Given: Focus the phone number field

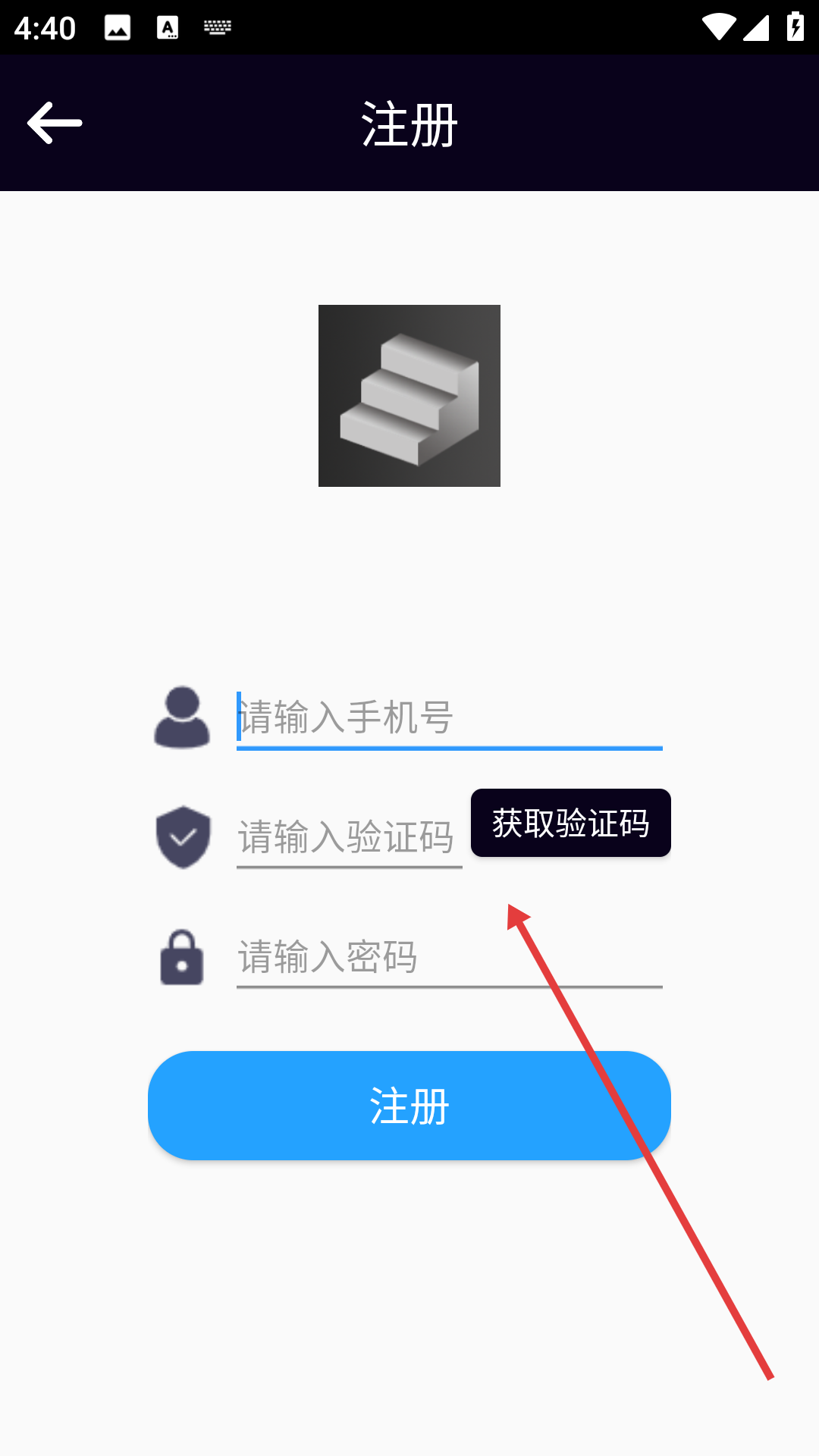Looking at the screenshot, I should click(x=449, y=717).
